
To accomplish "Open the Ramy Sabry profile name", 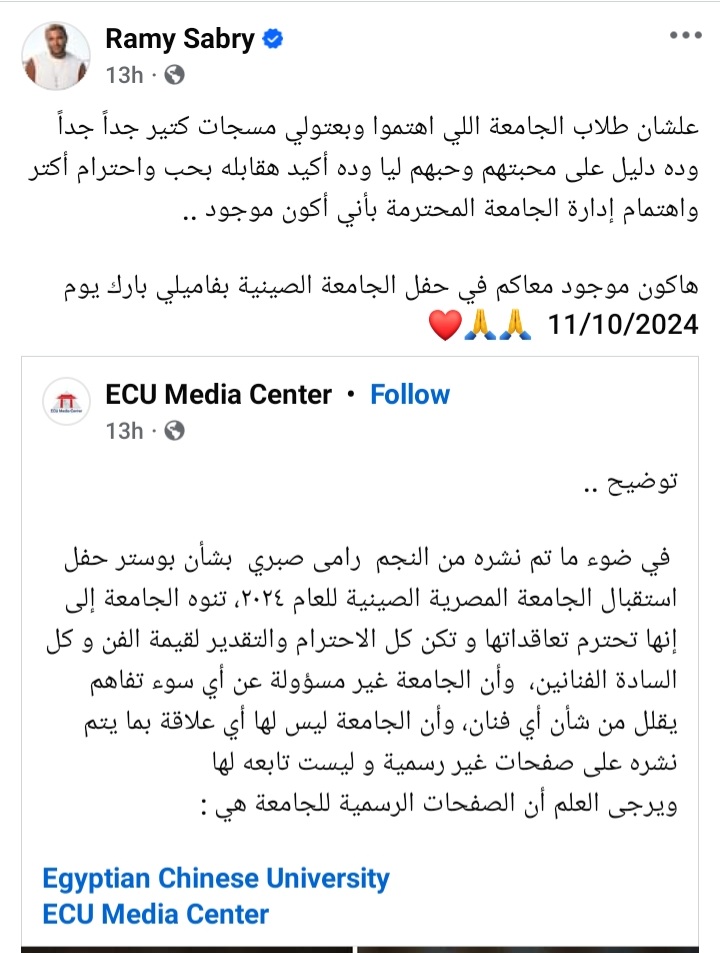I will tap(181, 39).
